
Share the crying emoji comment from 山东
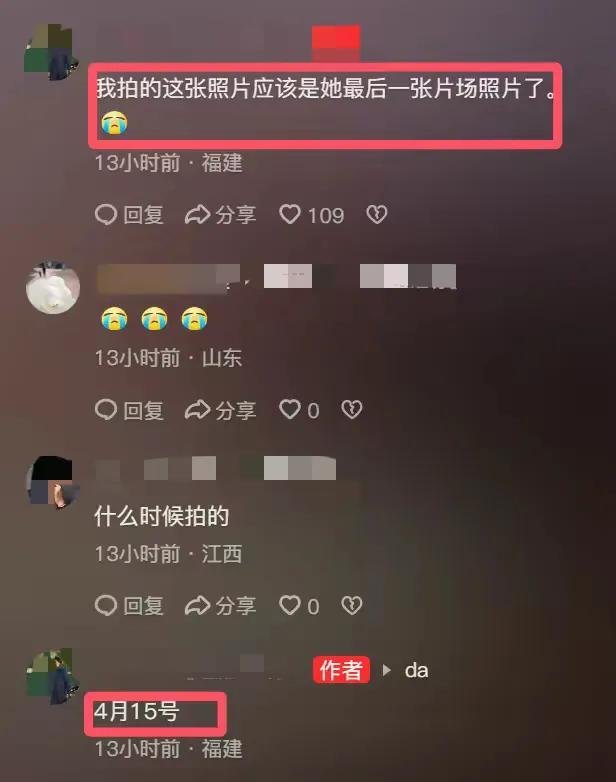221,410
